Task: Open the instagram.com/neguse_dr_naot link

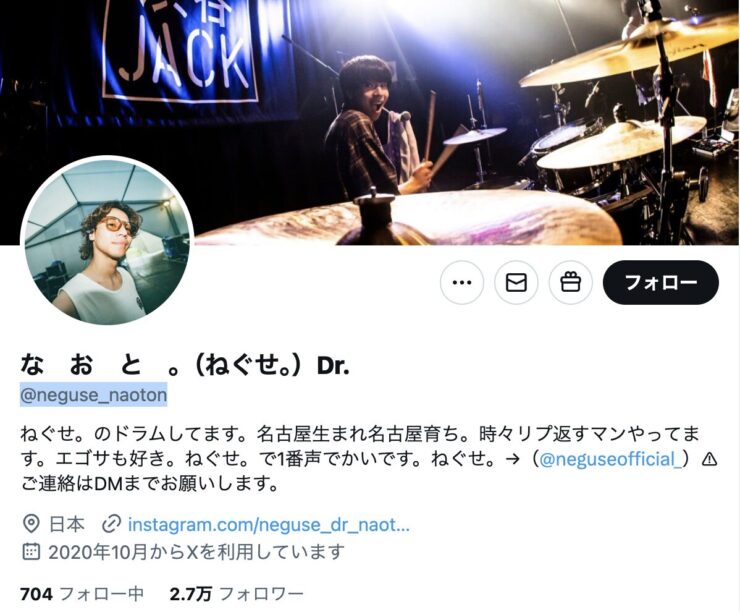Action: click(x=268, y=524)
